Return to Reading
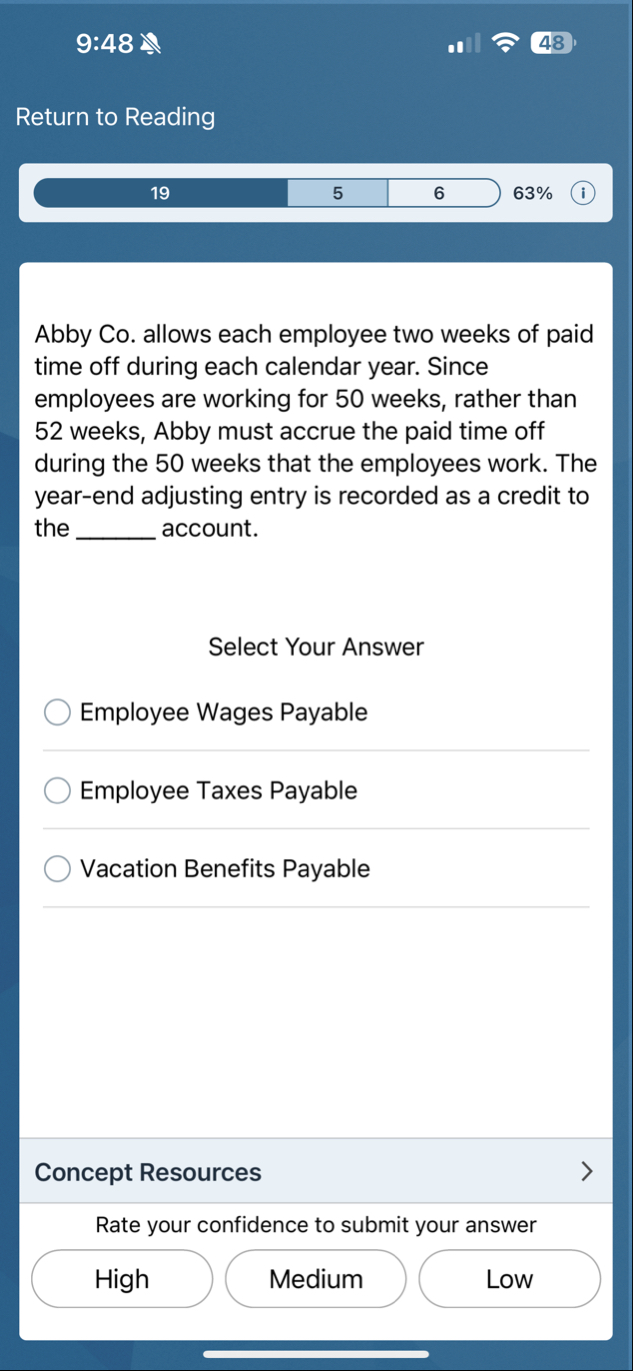 tap(115, 117)
